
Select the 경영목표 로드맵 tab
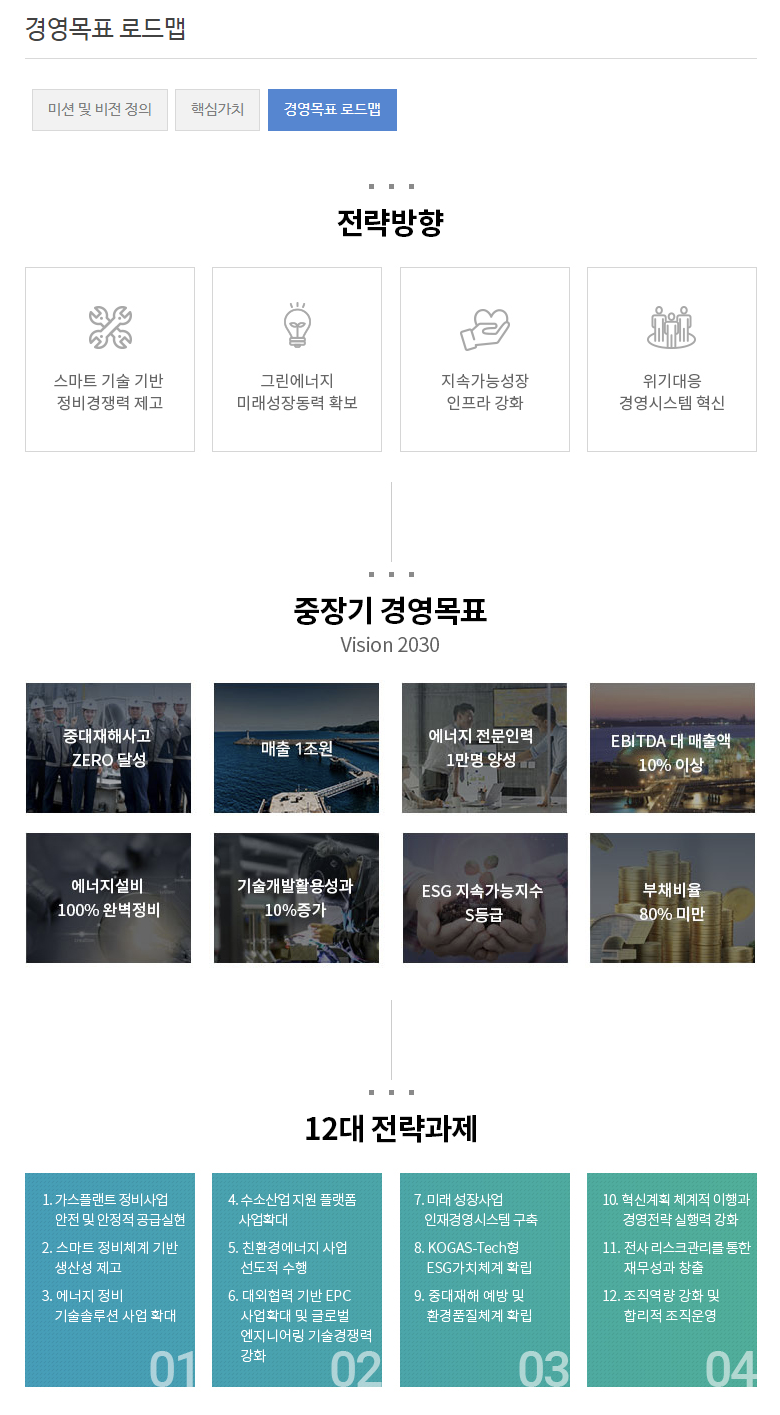pyautogui.click(x=332, y=110)
